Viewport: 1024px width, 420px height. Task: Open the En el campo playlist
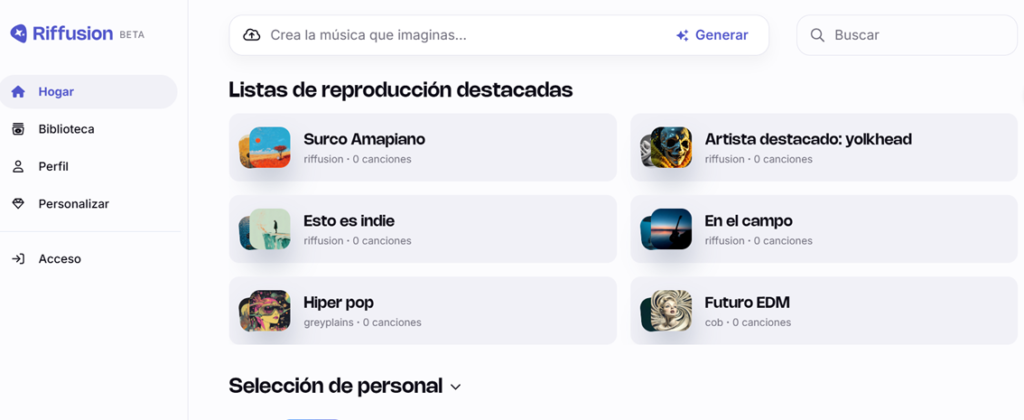(x=823, y=229)
